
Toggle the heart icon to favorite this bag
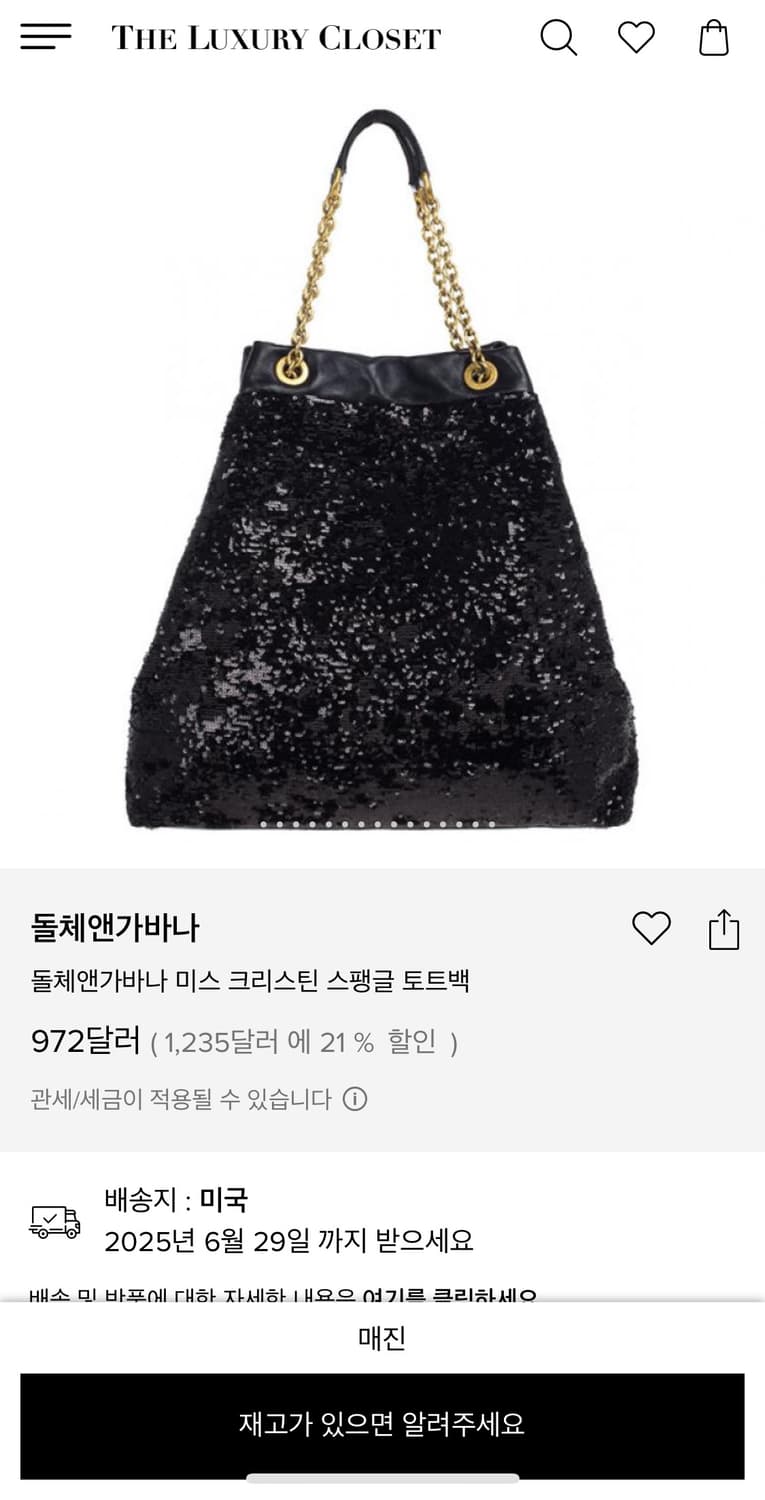(x=652, y=928)
